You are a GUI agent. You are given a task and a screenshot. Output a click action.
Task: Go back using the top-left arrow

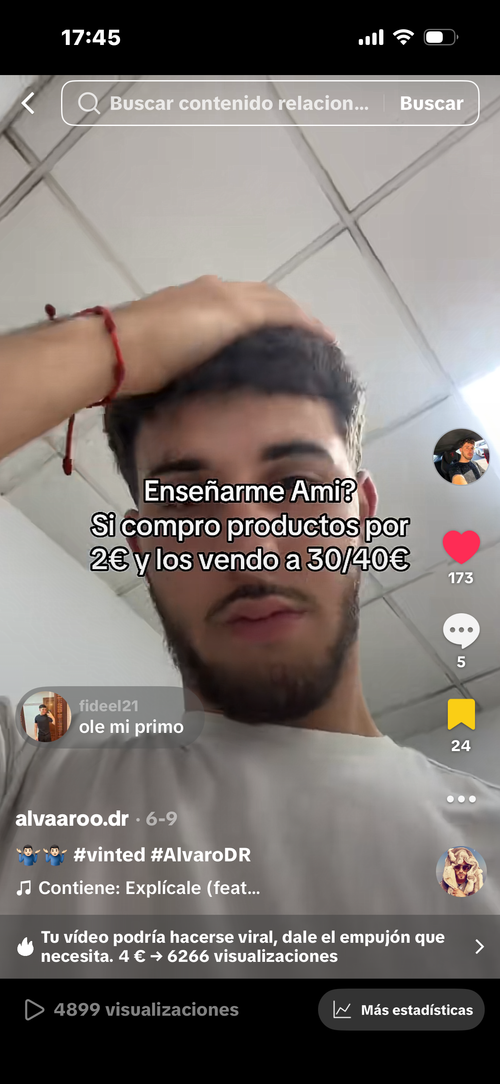coord(28,104)
